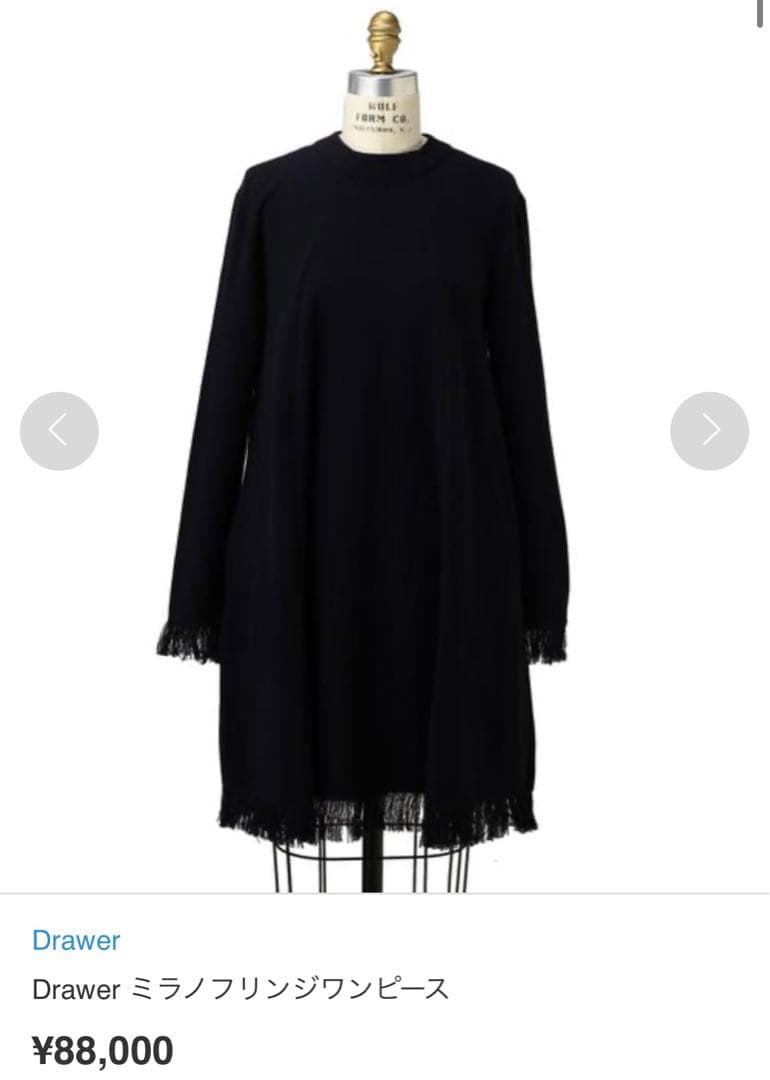Show the previous product image
Viewport: 770px width, 1080px height.
pos(59,431)
